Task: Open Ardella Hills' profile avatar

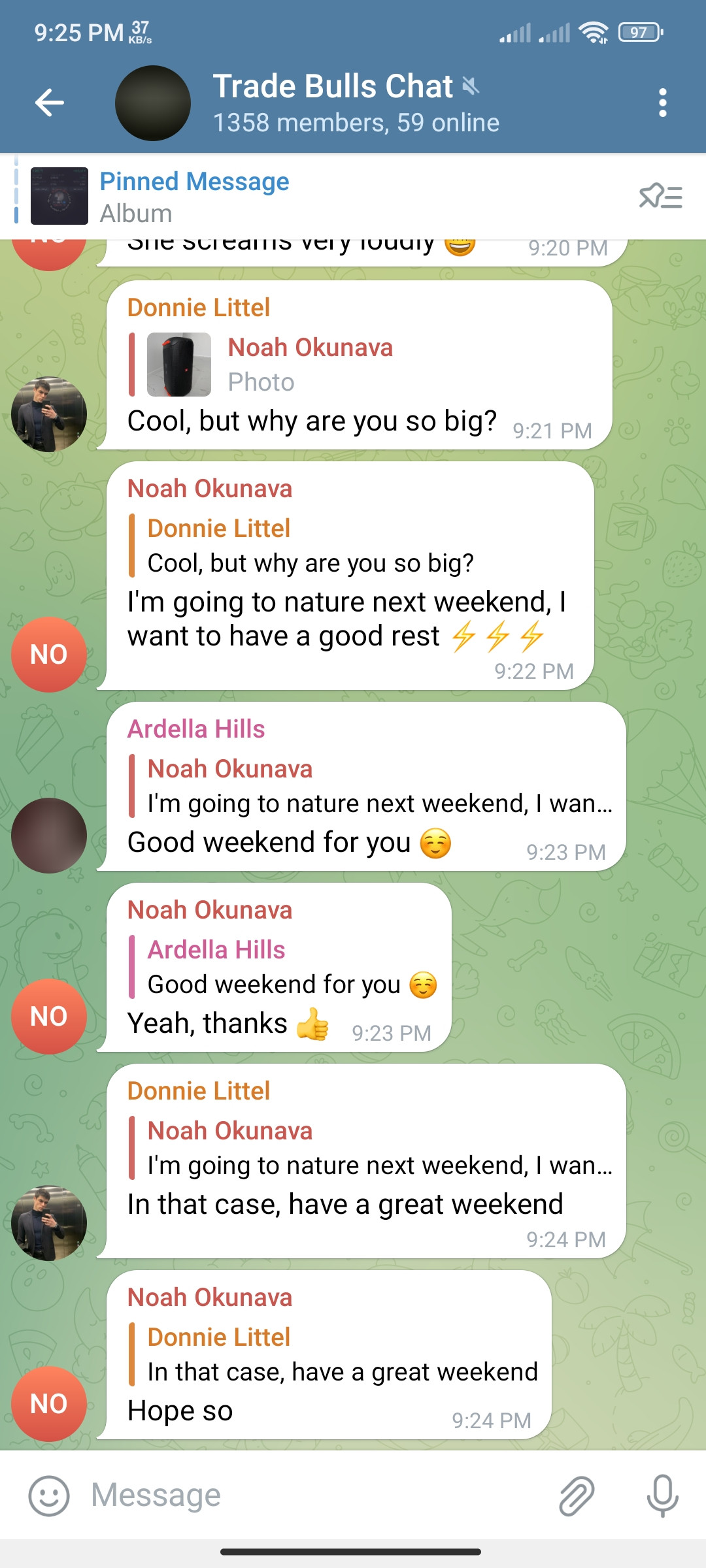Action: point(49,836)
